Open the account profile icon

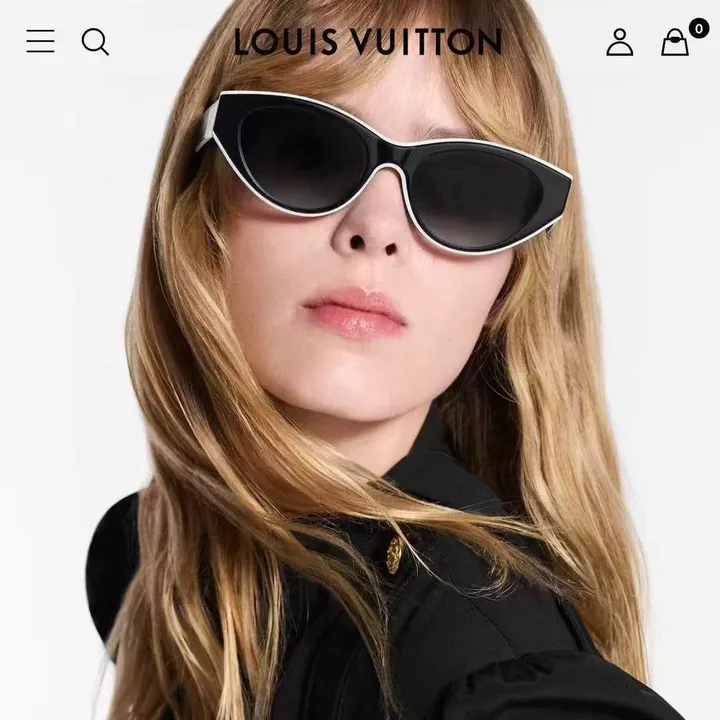click(620, 42)
